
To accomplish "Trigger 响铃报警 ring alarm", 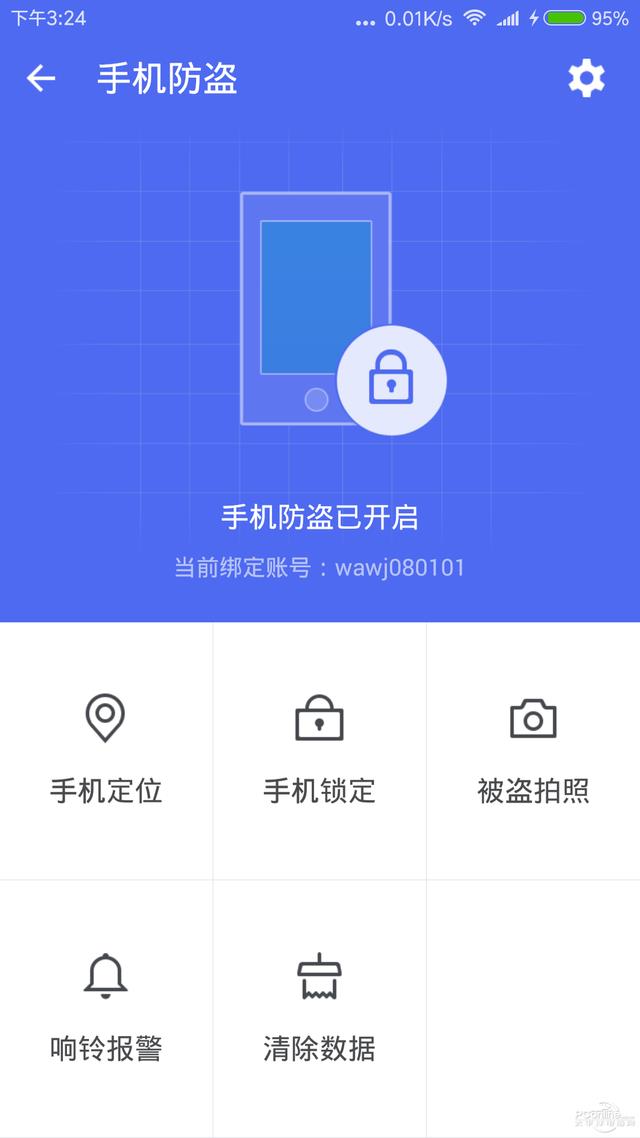I will click(106, 1008).
